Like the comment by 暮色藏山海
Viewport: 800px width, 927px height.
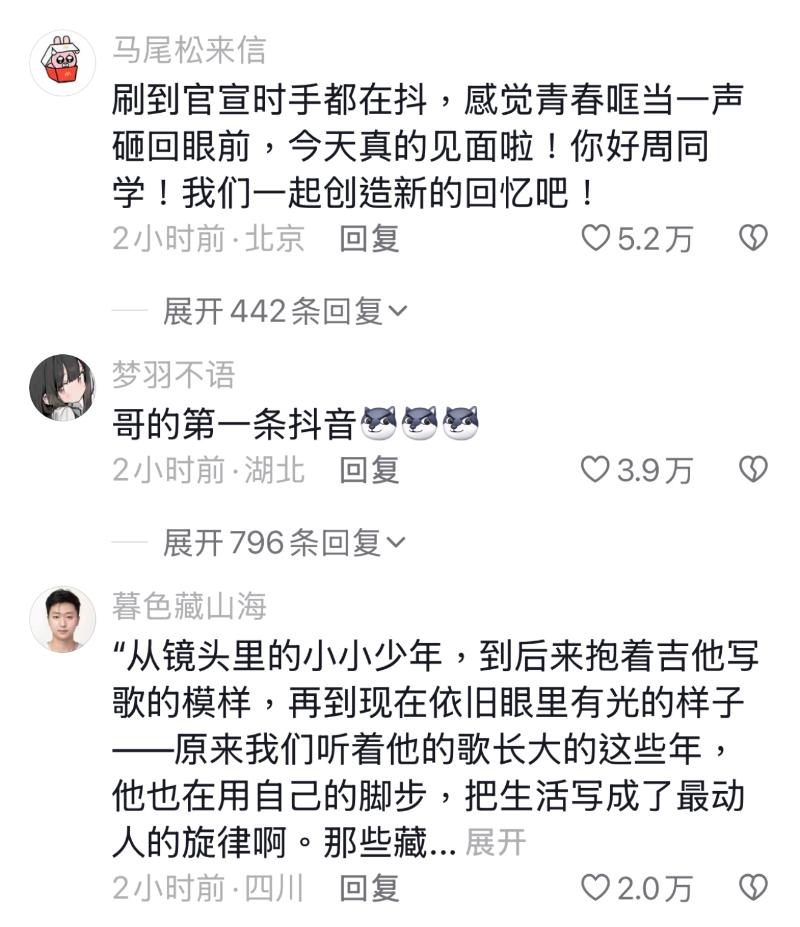click(x=597, y=886)
